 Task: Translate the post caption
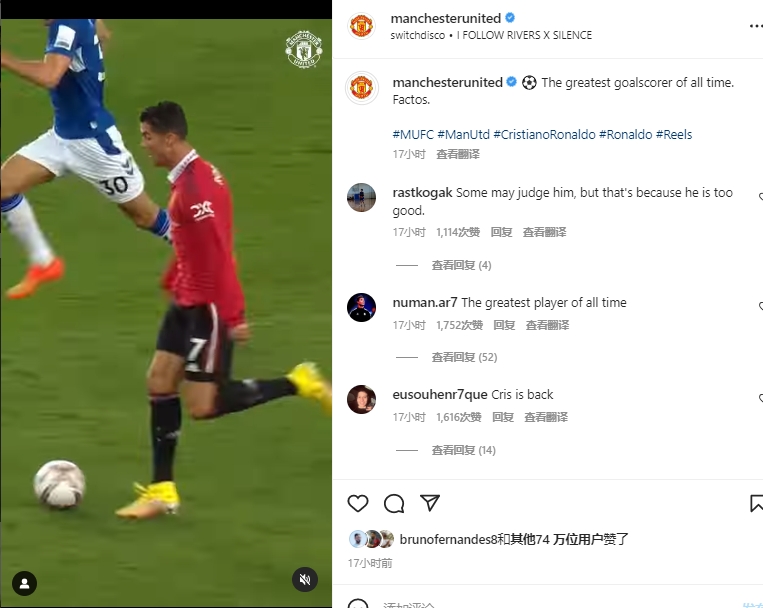458,154
